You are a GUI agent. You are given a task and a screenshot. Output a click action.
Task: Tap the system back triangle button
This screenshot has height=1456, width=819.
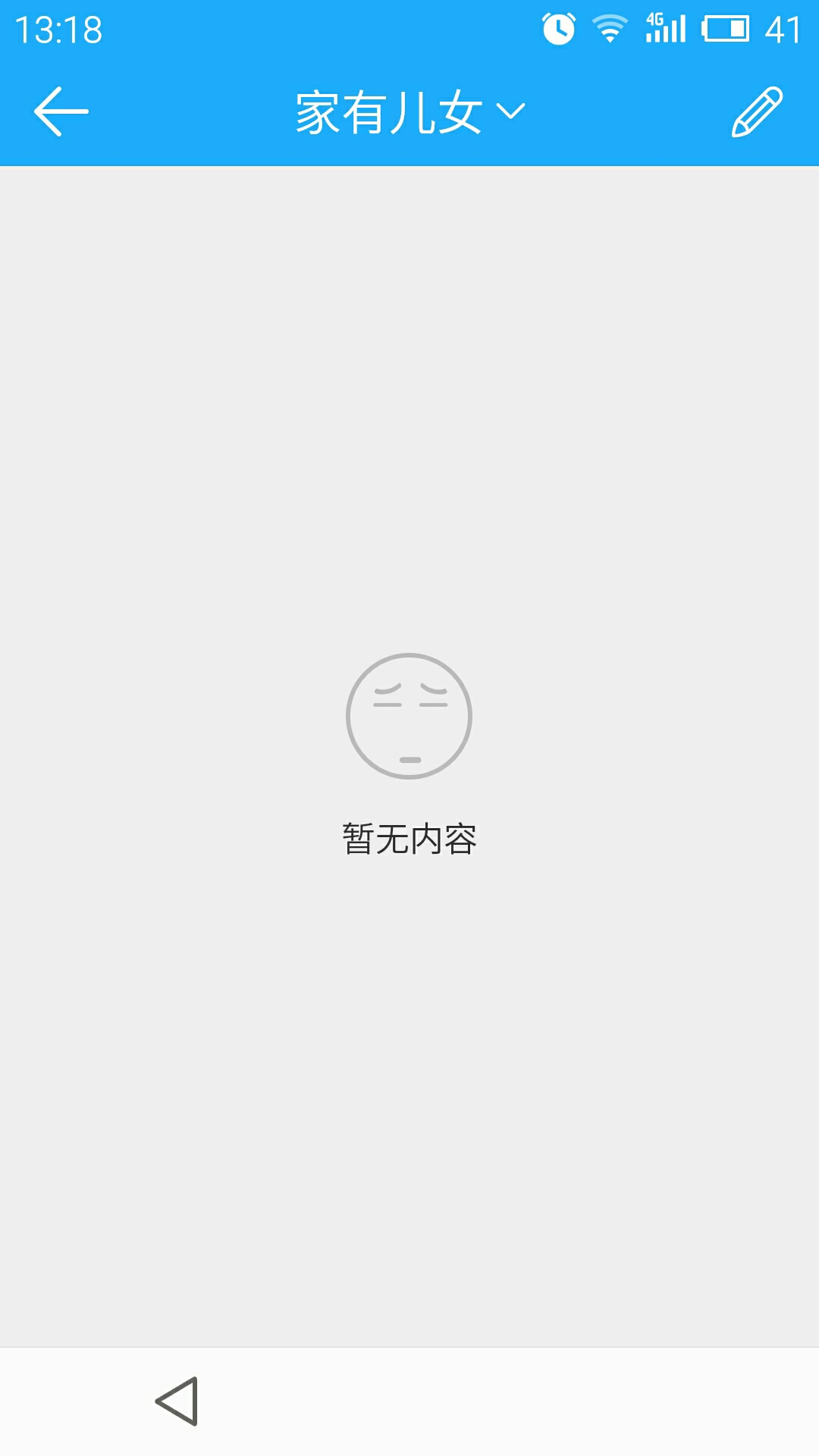tap(177, 1401)
